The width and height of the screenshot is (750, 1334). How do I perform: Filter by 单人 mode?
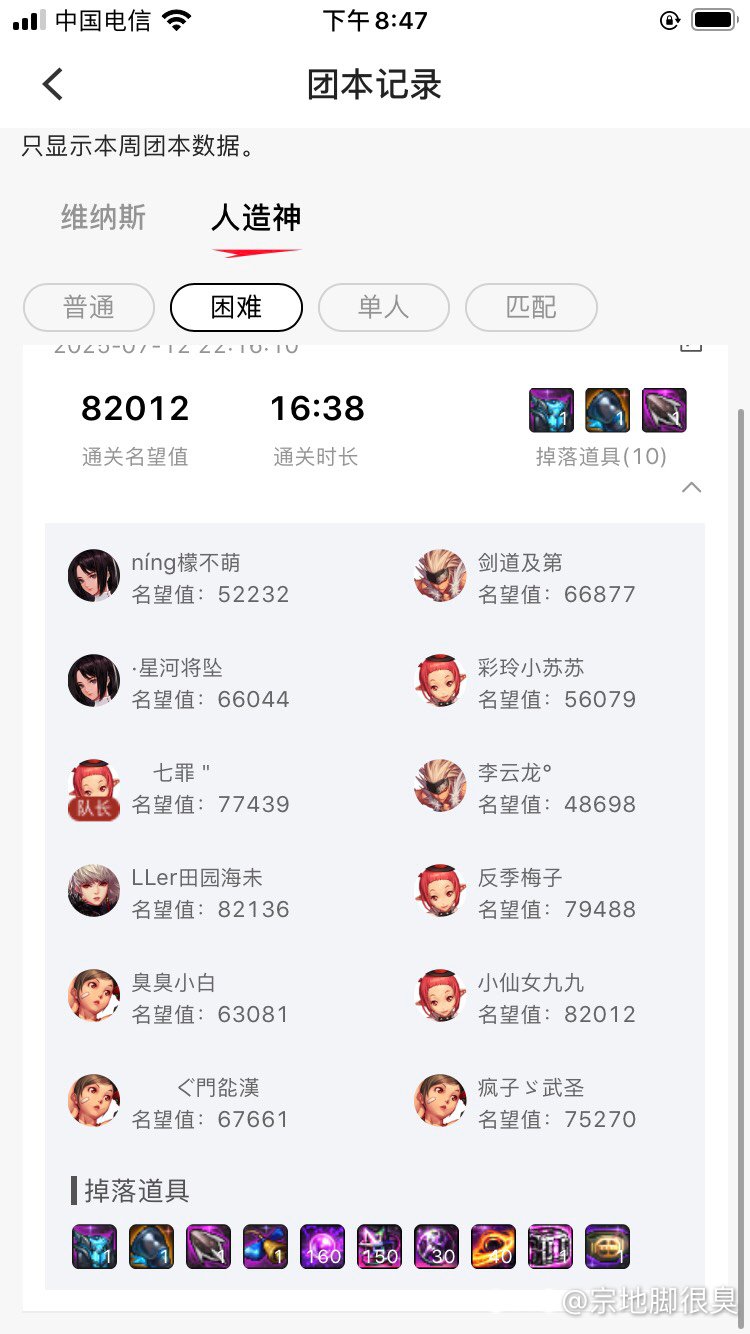coord(384,307)
